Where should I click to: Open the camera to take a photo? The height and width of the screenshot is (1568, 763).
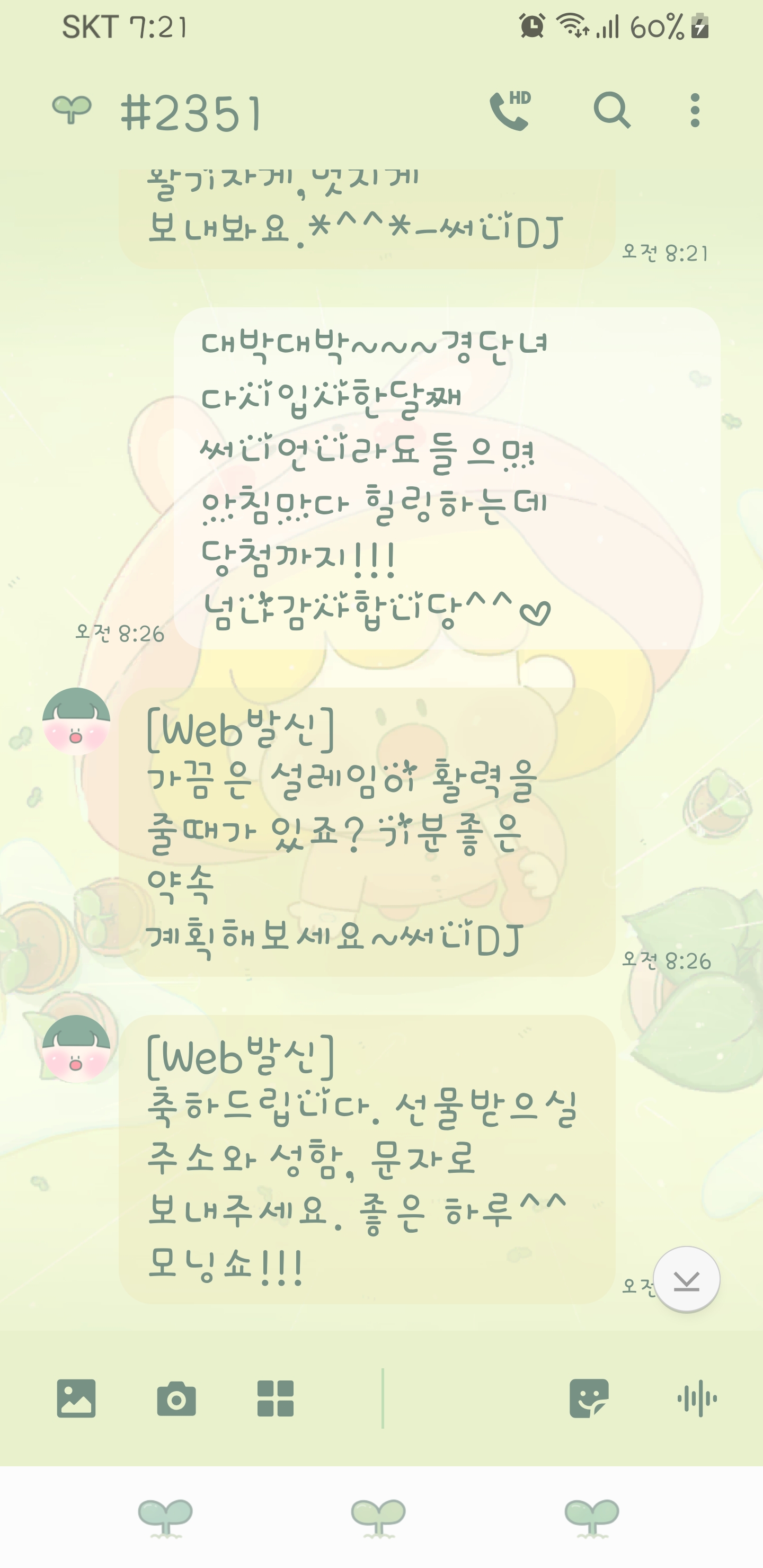(176, 1399)
